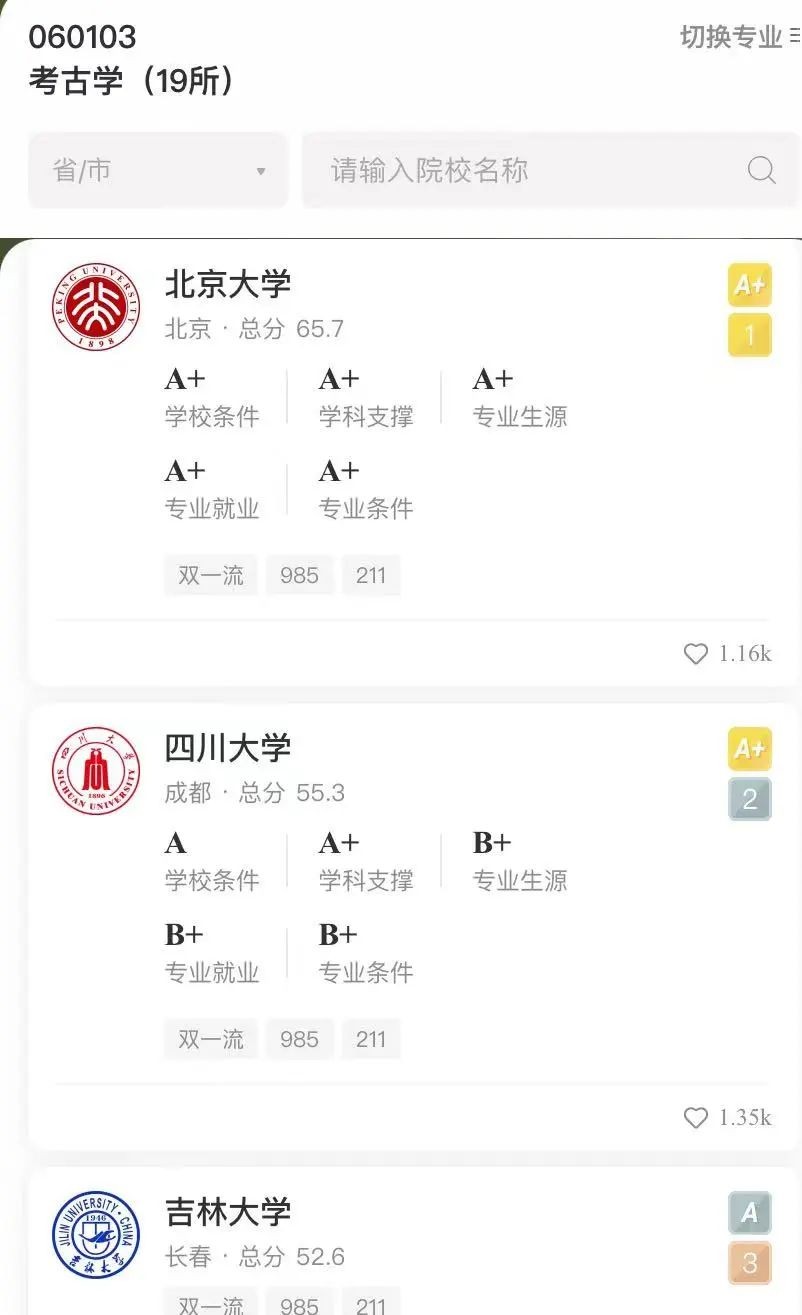Like 四川大学 with the heart icon
Viewport: 802px width, 1315px height.
pyautogui.click(x=696, y=1118)
